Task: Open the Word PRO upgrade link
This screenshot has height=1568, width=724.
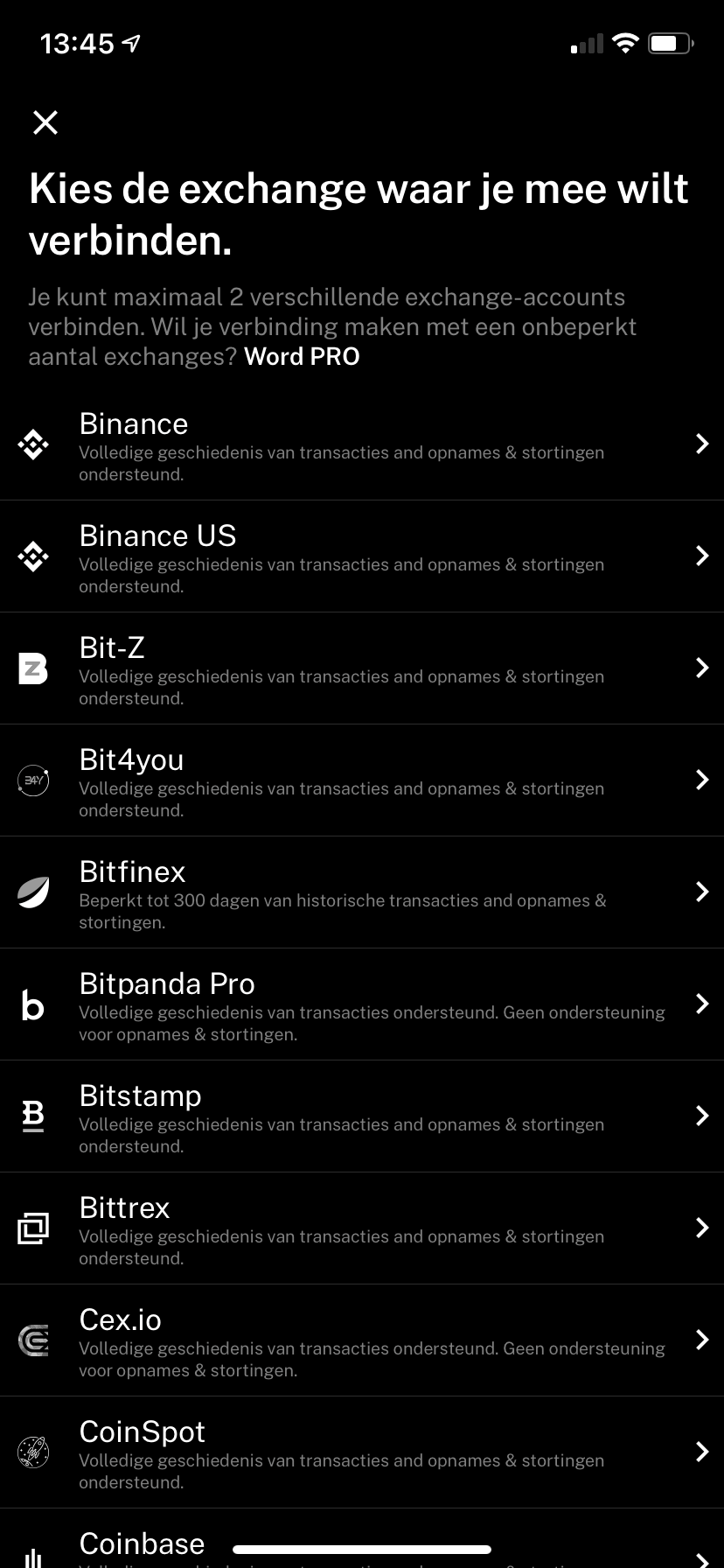Action: coord(302,356)
